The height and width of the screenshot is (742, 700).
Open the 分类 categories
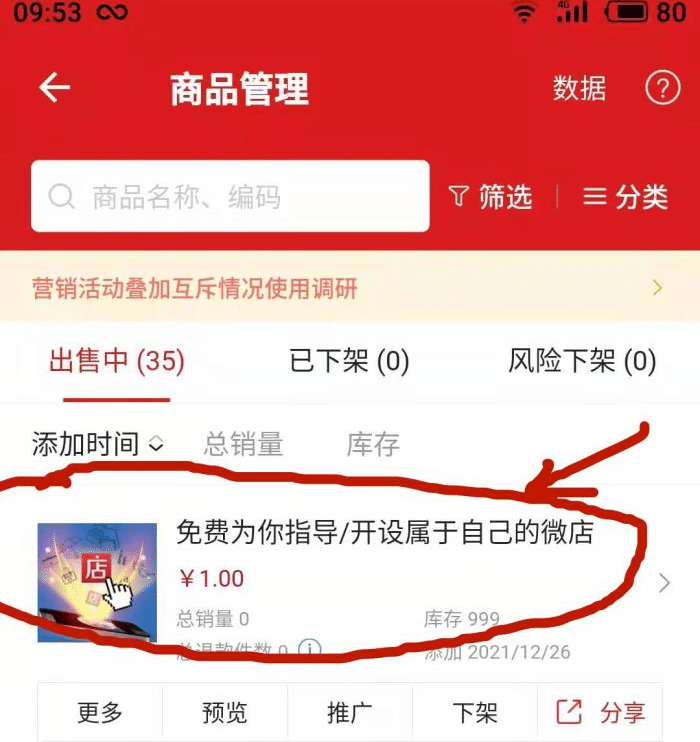click(x=626, y=197)
